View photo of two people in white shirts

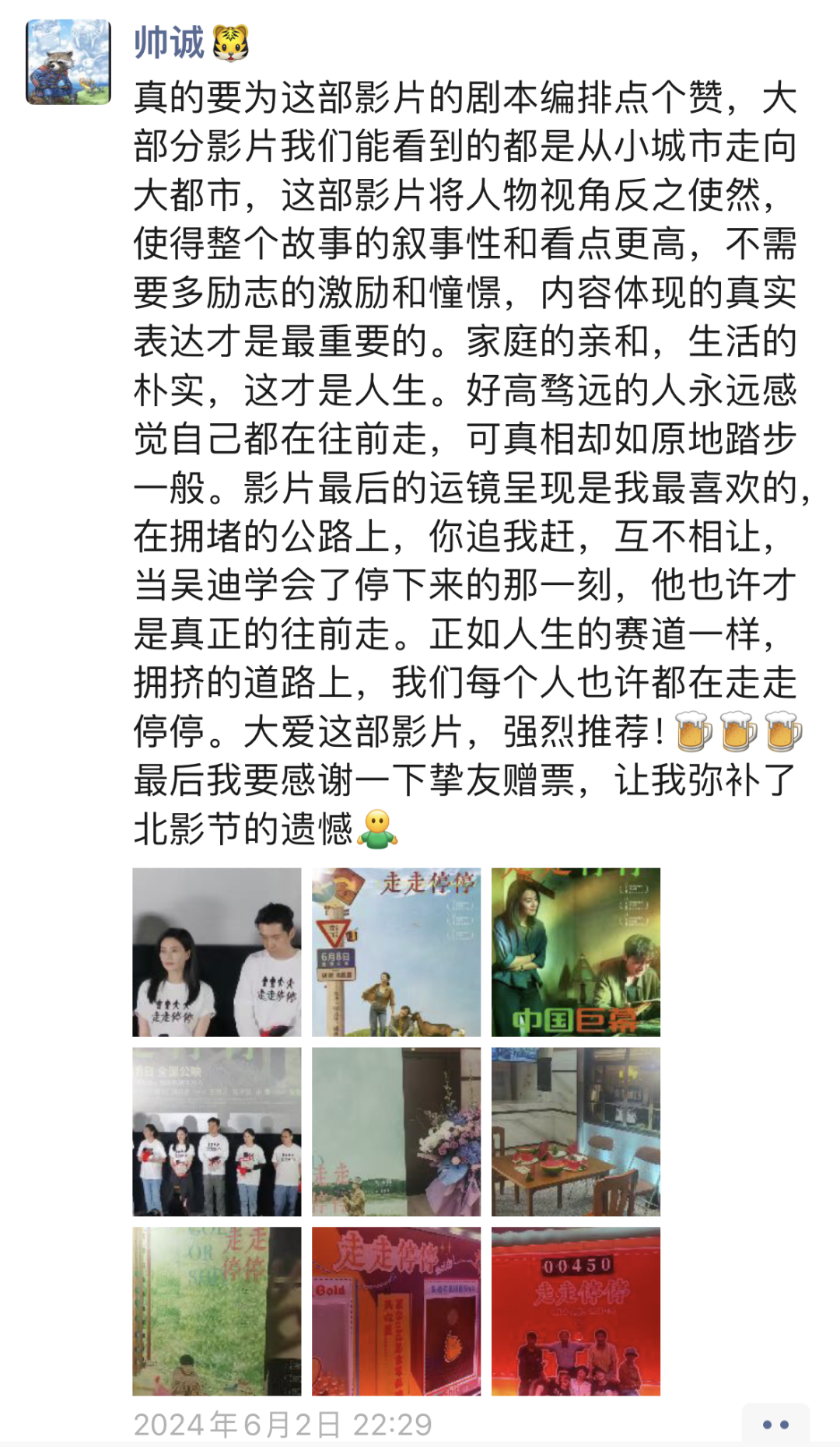[216, 952]
